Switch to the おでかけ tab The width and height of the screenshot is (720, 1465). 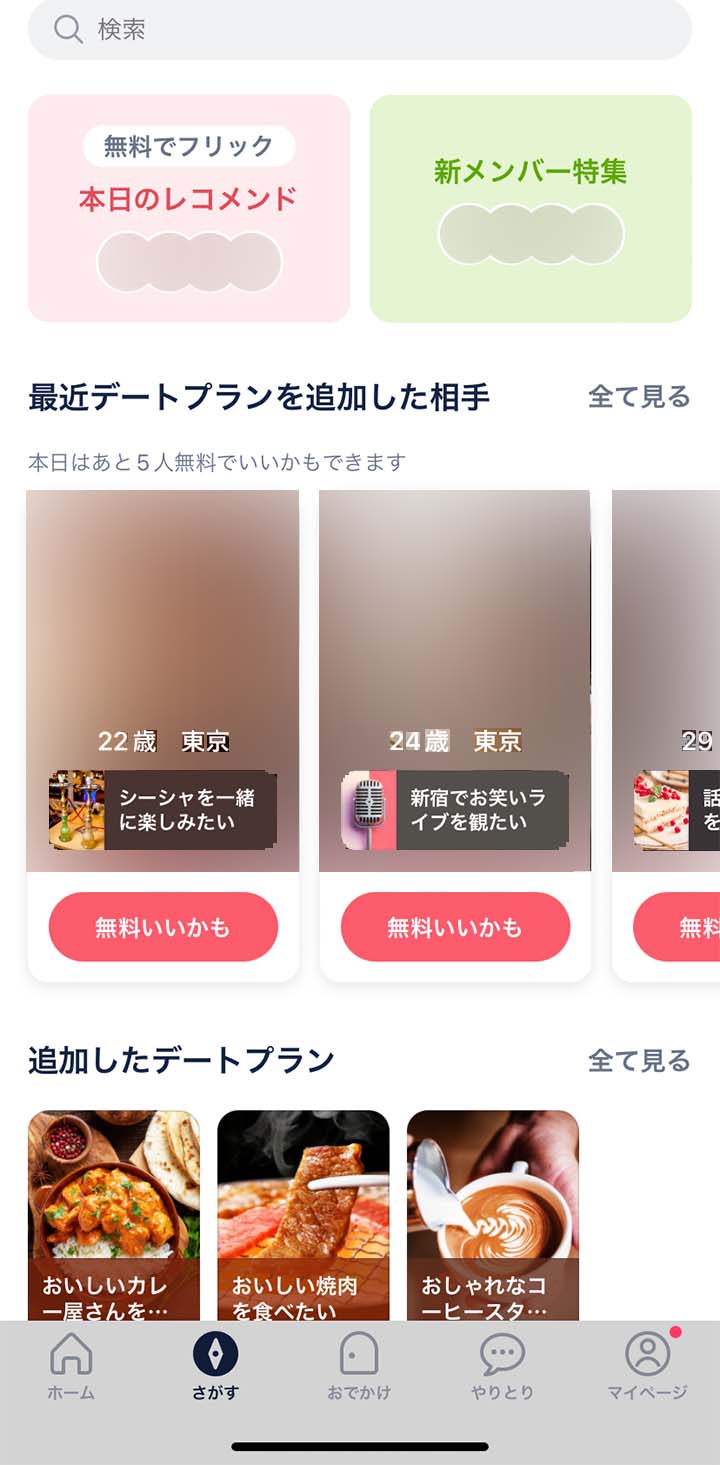pos(359,1366)
